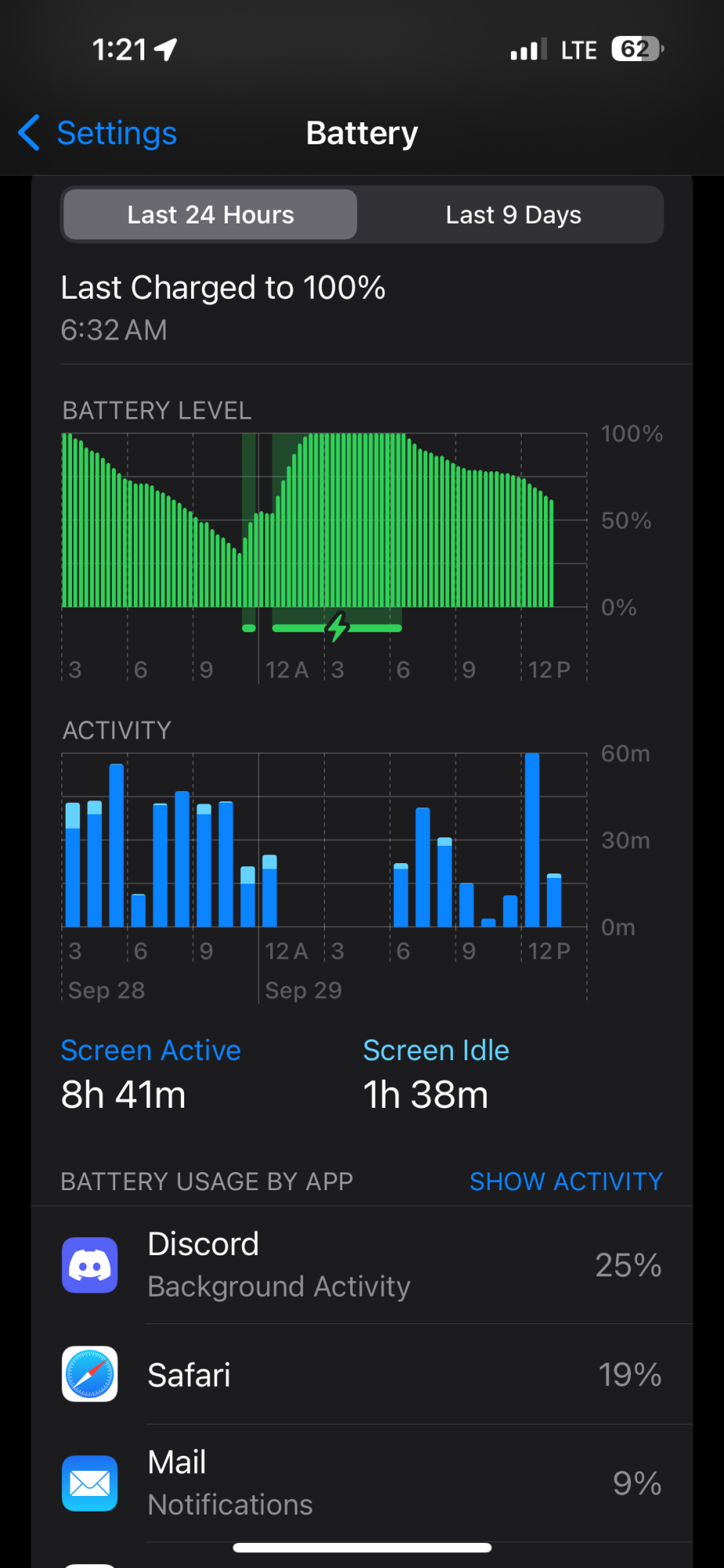
Task: Go back to Settings
Action: click(98, 133)
